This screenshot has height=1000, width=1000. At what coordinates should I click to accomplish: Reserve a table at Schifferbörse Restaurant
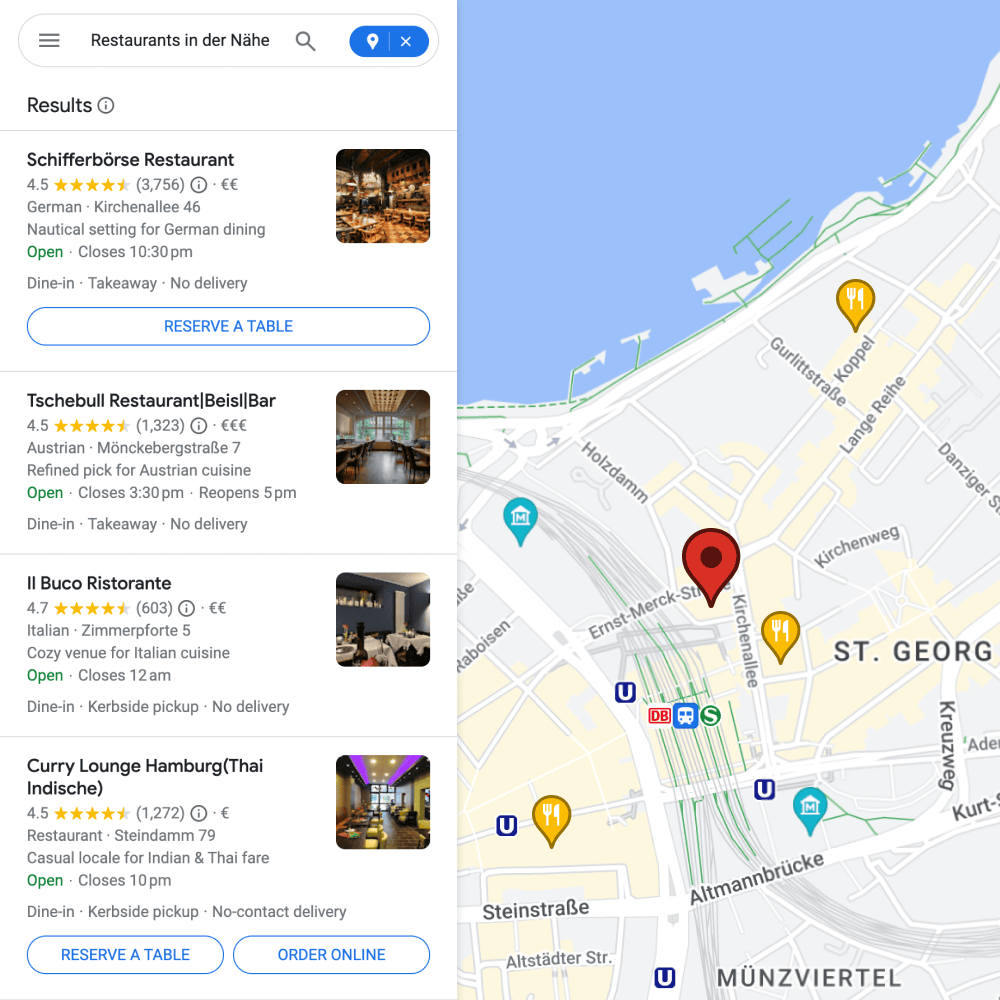pyautogui.click(x=228, y=326)
